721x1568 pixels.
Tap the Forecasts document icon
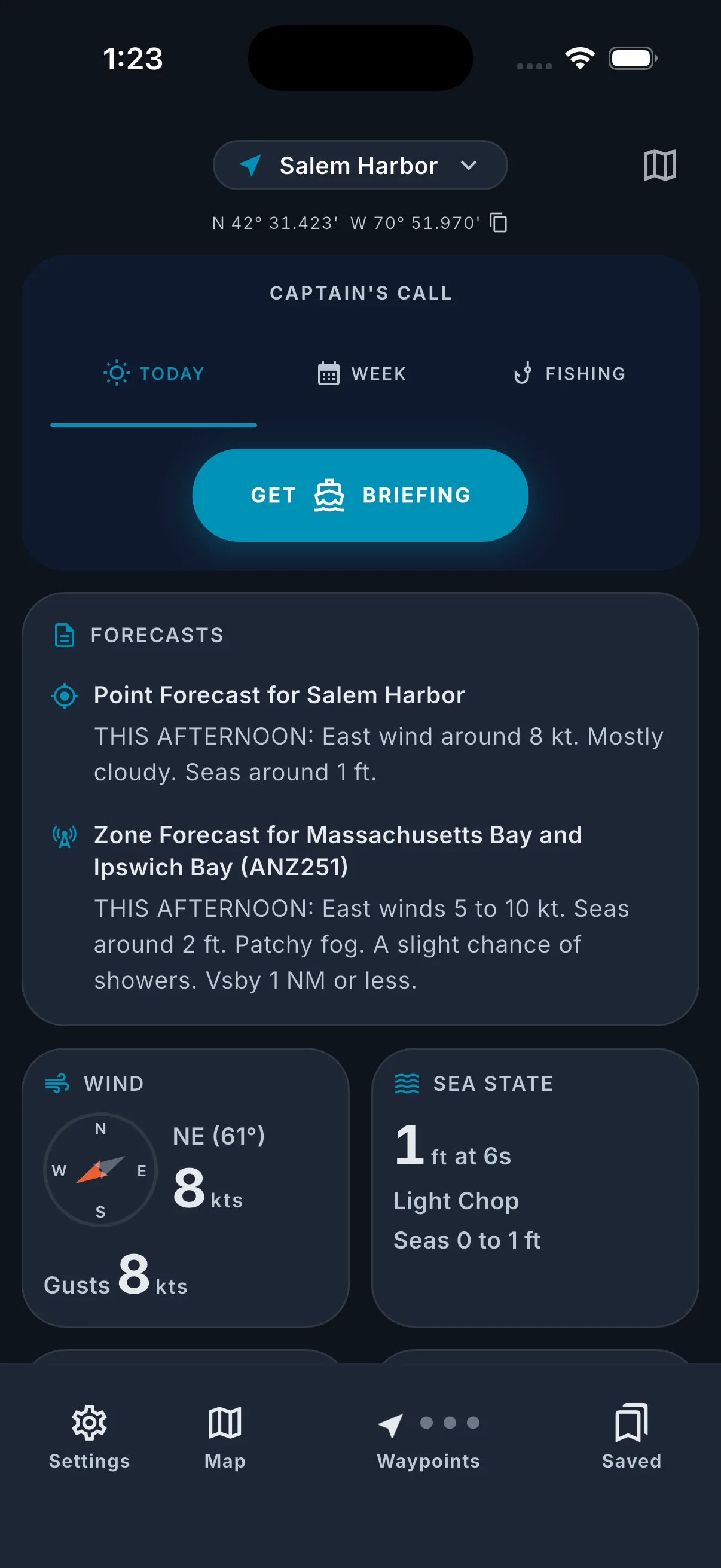63,635
